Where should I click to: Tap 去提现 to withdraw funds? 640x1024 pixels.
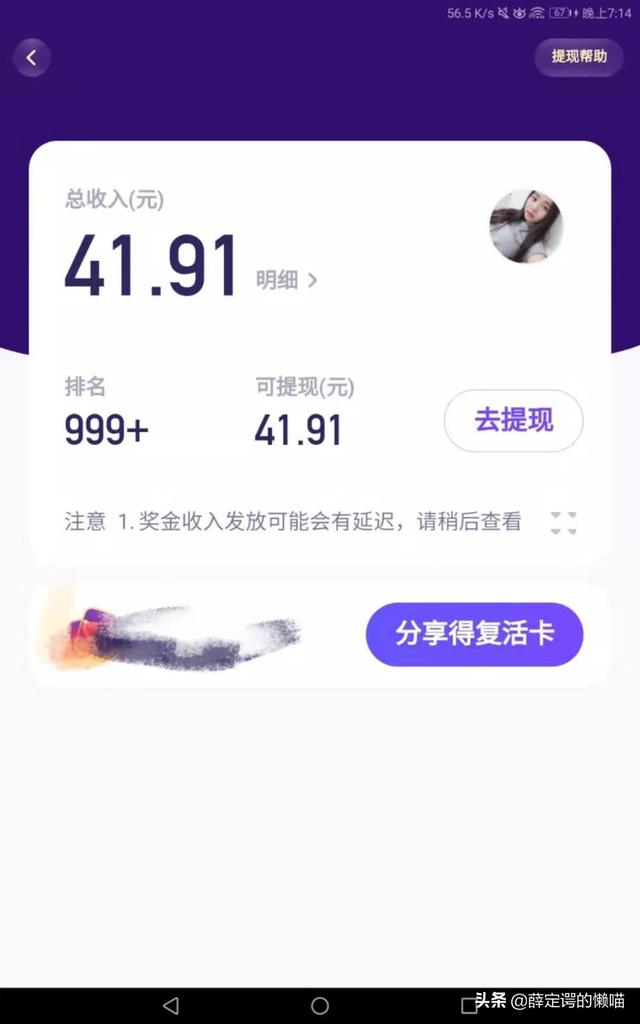(x=513, y=421)
